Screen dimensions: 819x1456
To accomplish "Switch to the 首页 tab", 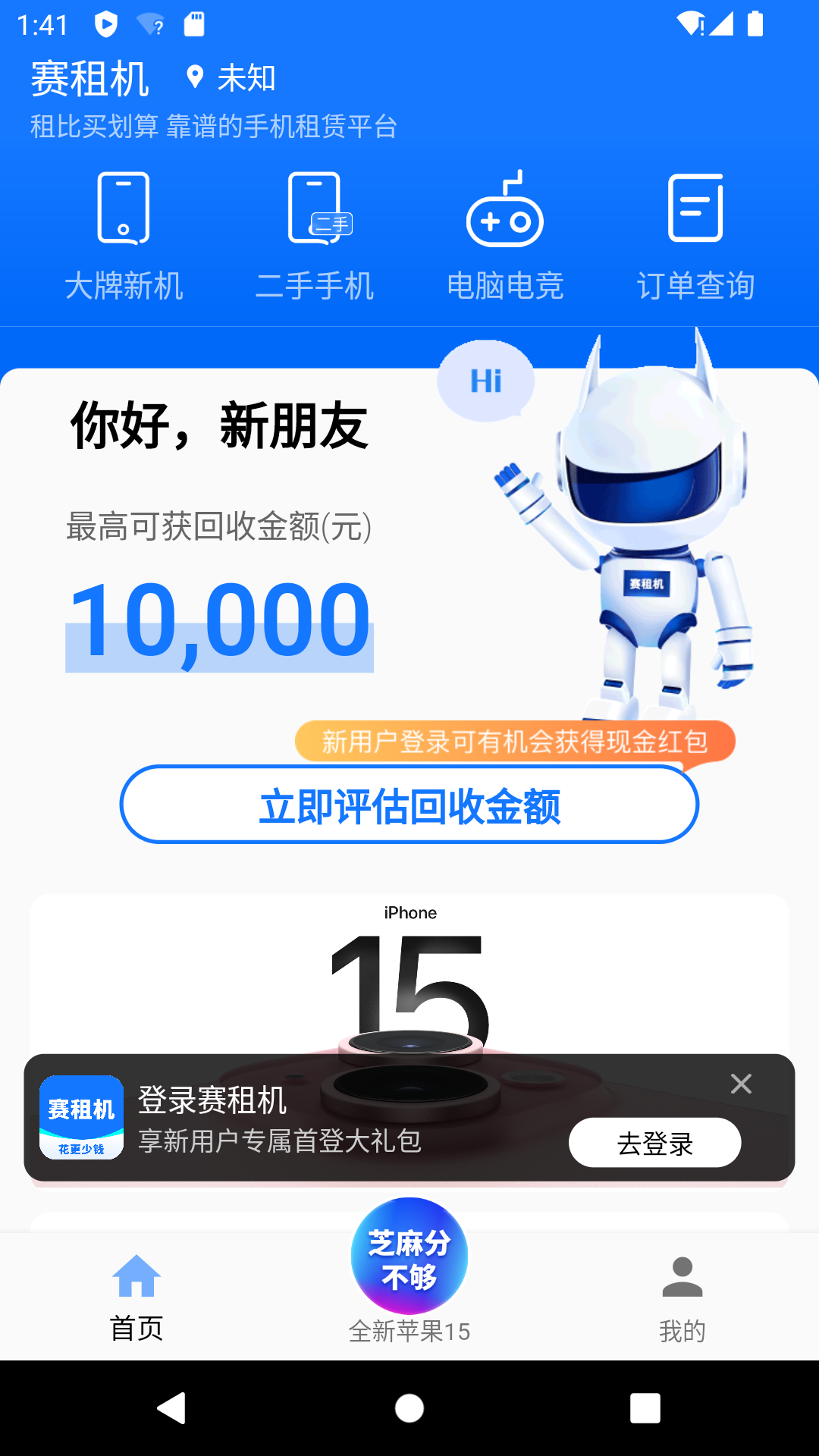I will [x=136, y=1298].
